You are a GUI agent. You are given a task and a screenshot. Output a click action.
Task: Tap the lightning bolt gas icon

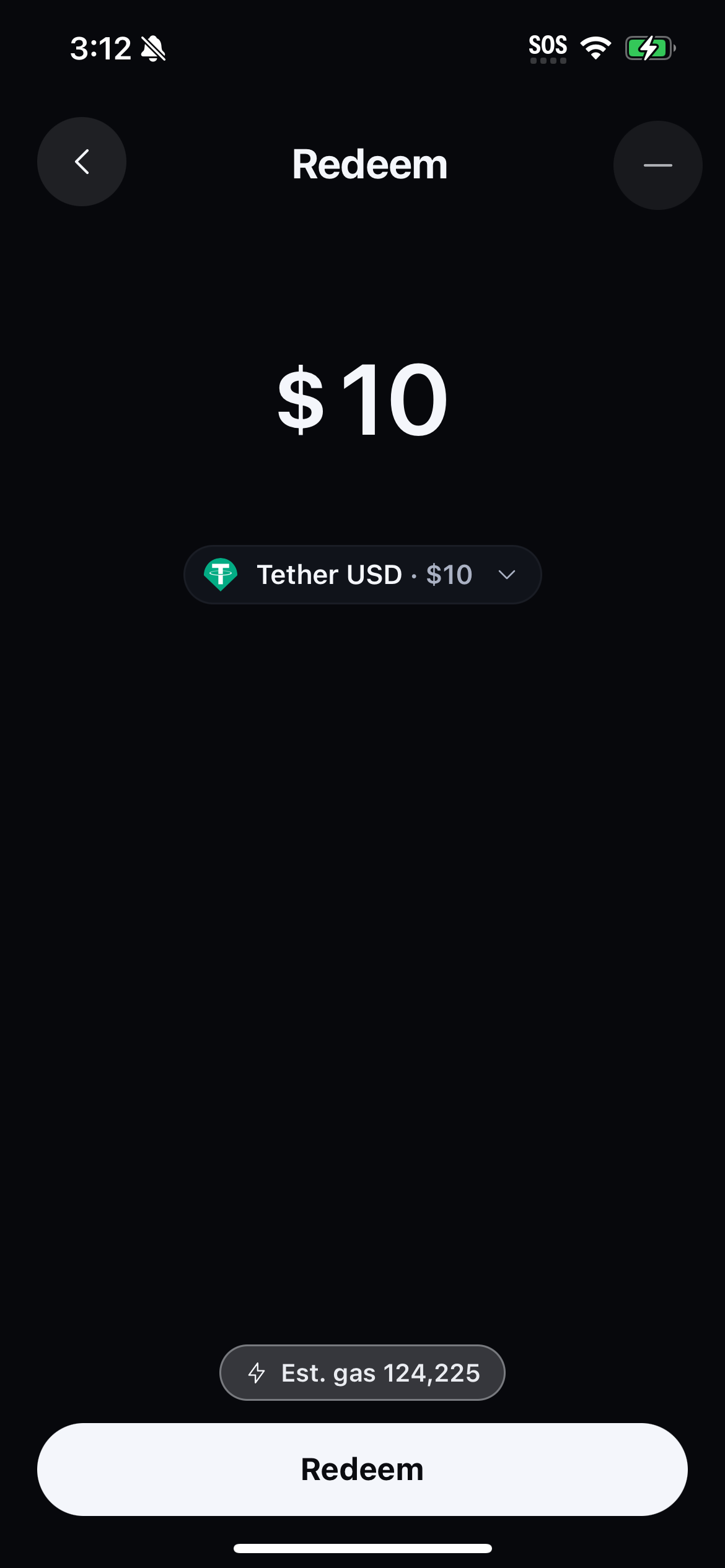258,1372
